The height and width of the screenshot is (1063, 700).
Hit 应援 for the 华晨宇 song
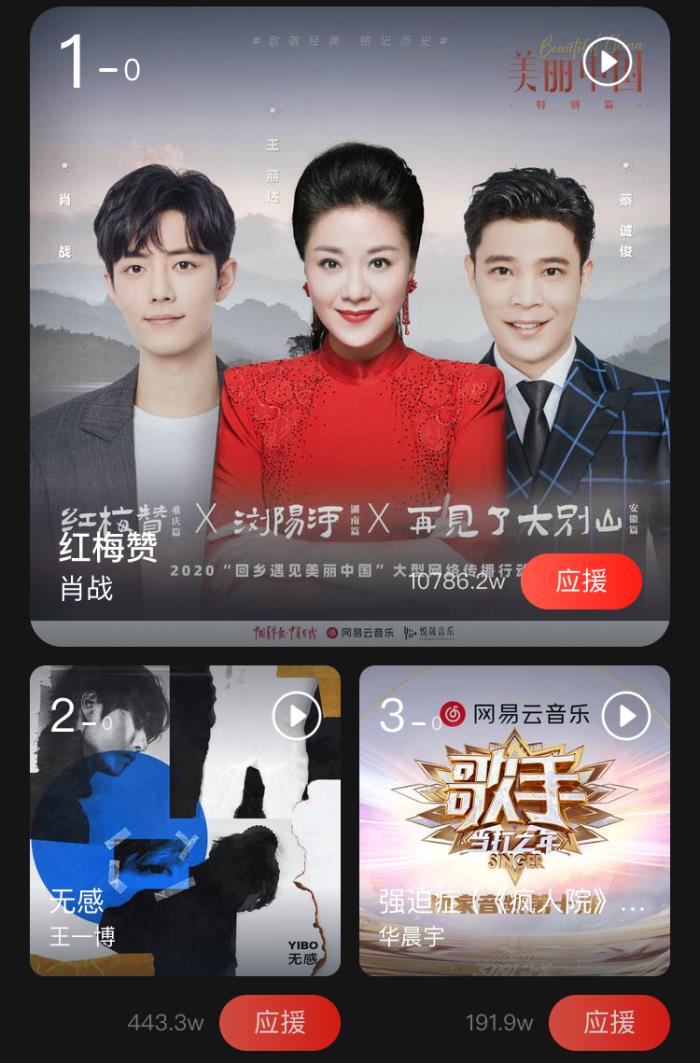coord(609,1022)
